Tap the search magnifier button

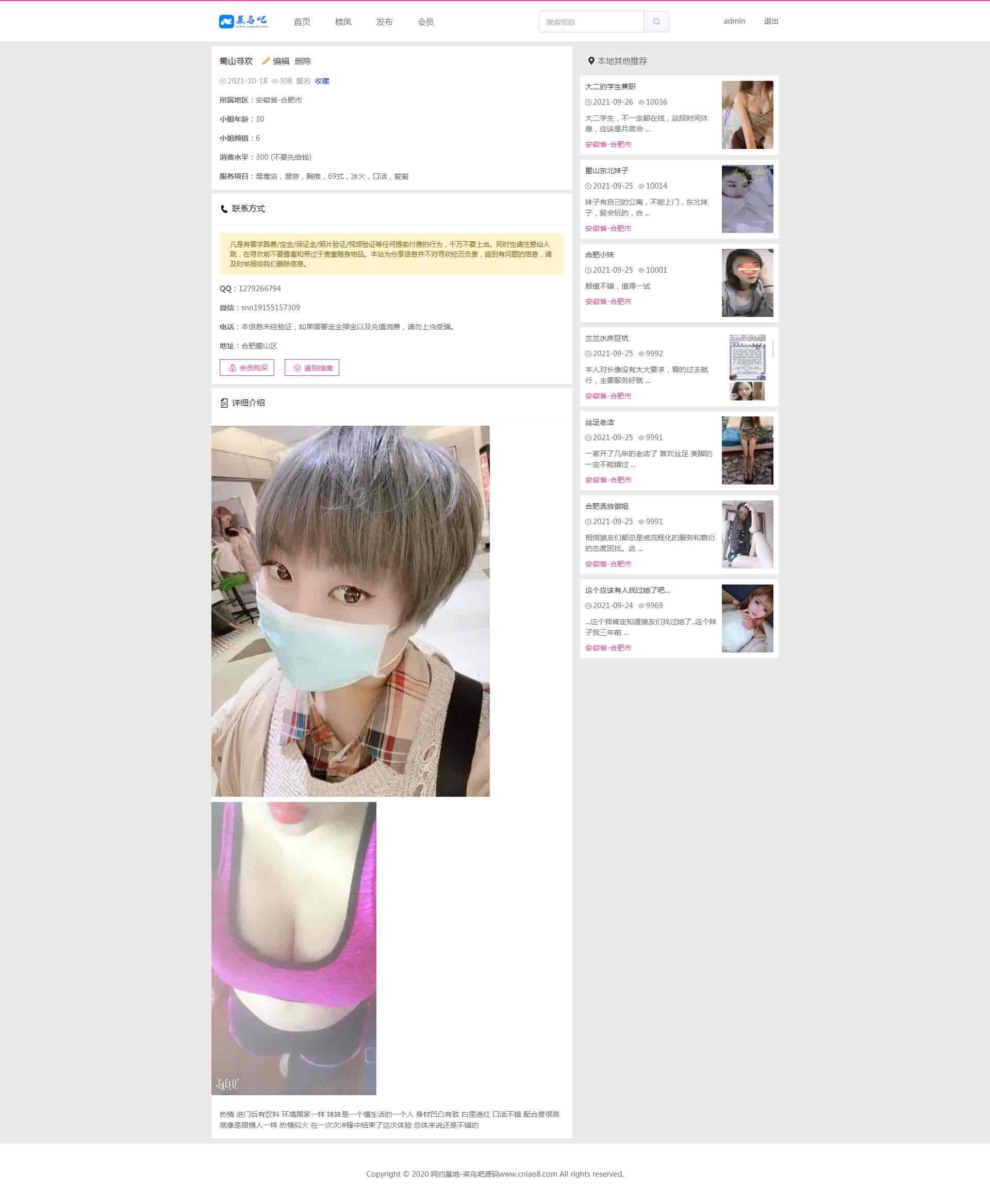(656, 22)
